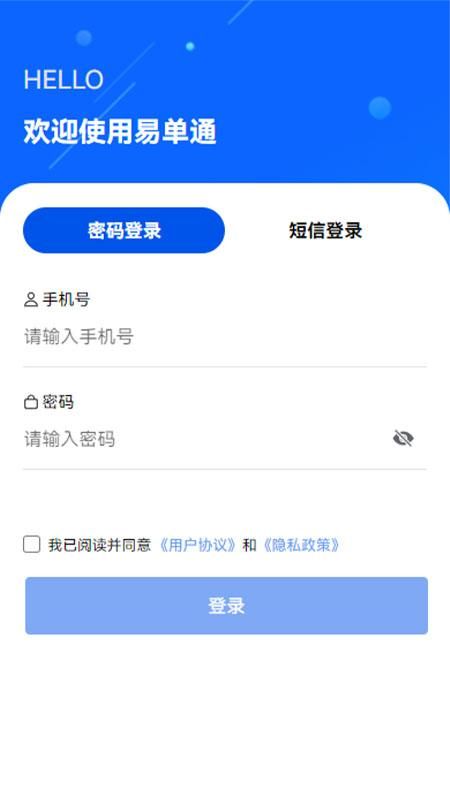Viewport: 450px width, 800px height.
Task: Select the 密码登录 tab
Action: coord(124,230)
